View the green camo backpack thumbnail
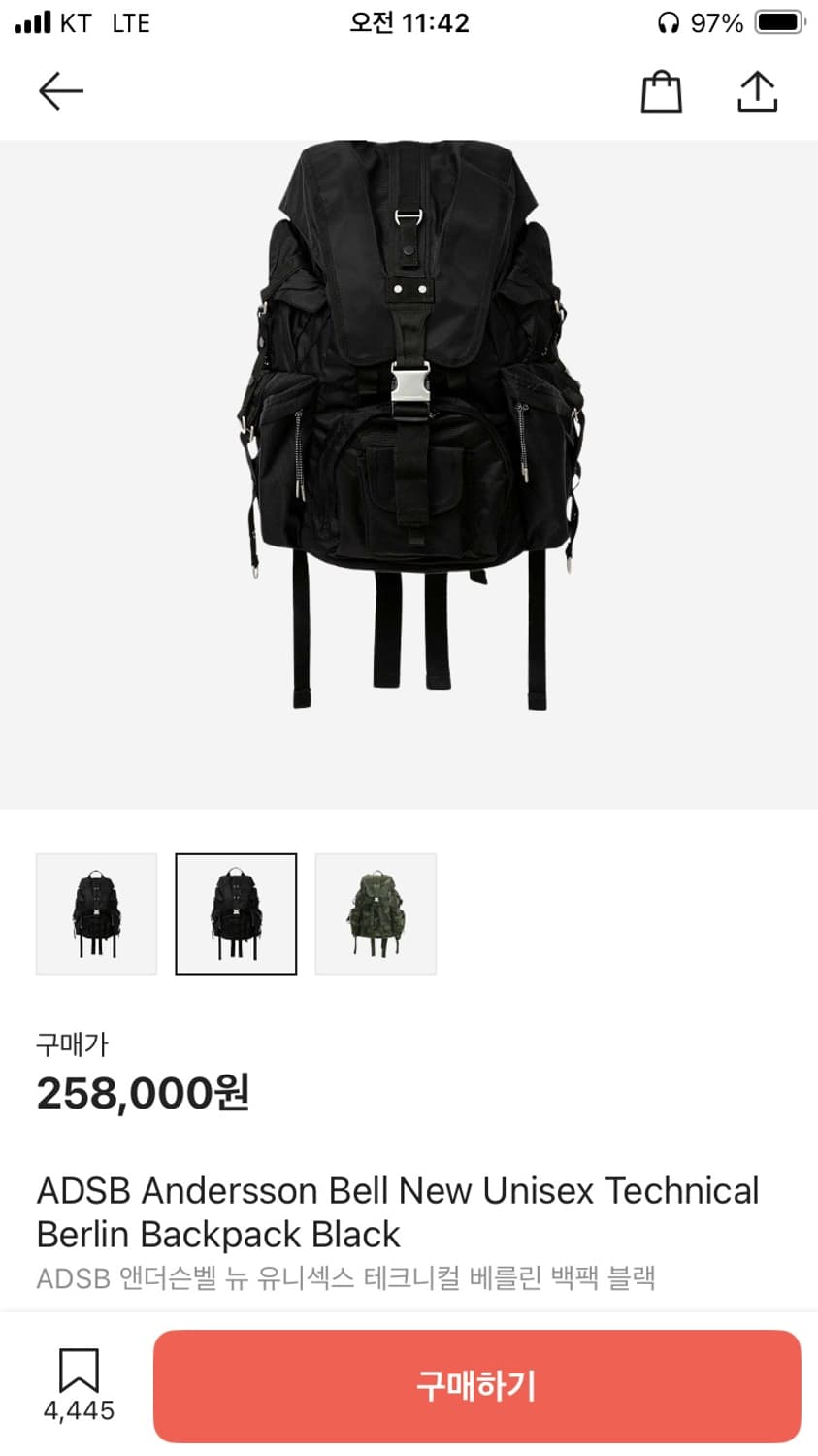Viewport: 818px width, 1456px height. 376,913
